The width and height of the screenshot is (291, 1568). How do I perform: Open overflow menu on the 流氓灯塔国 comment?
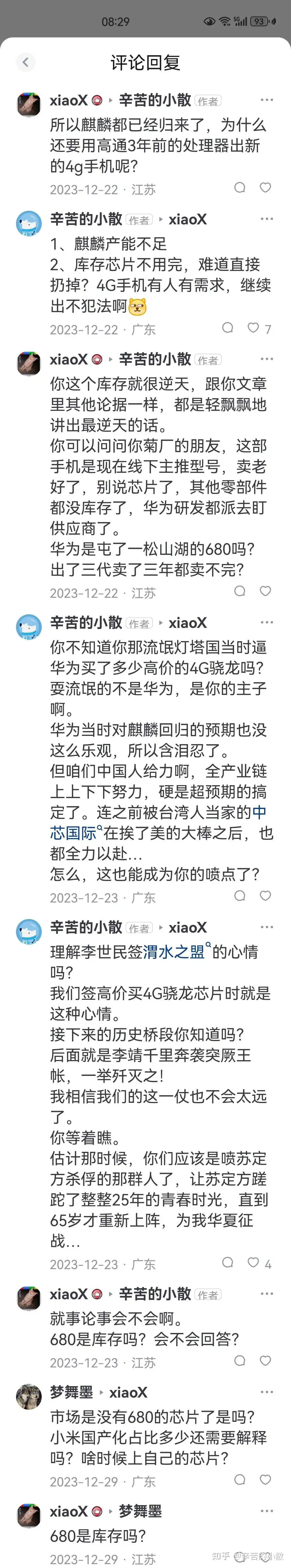pos(266,622)
